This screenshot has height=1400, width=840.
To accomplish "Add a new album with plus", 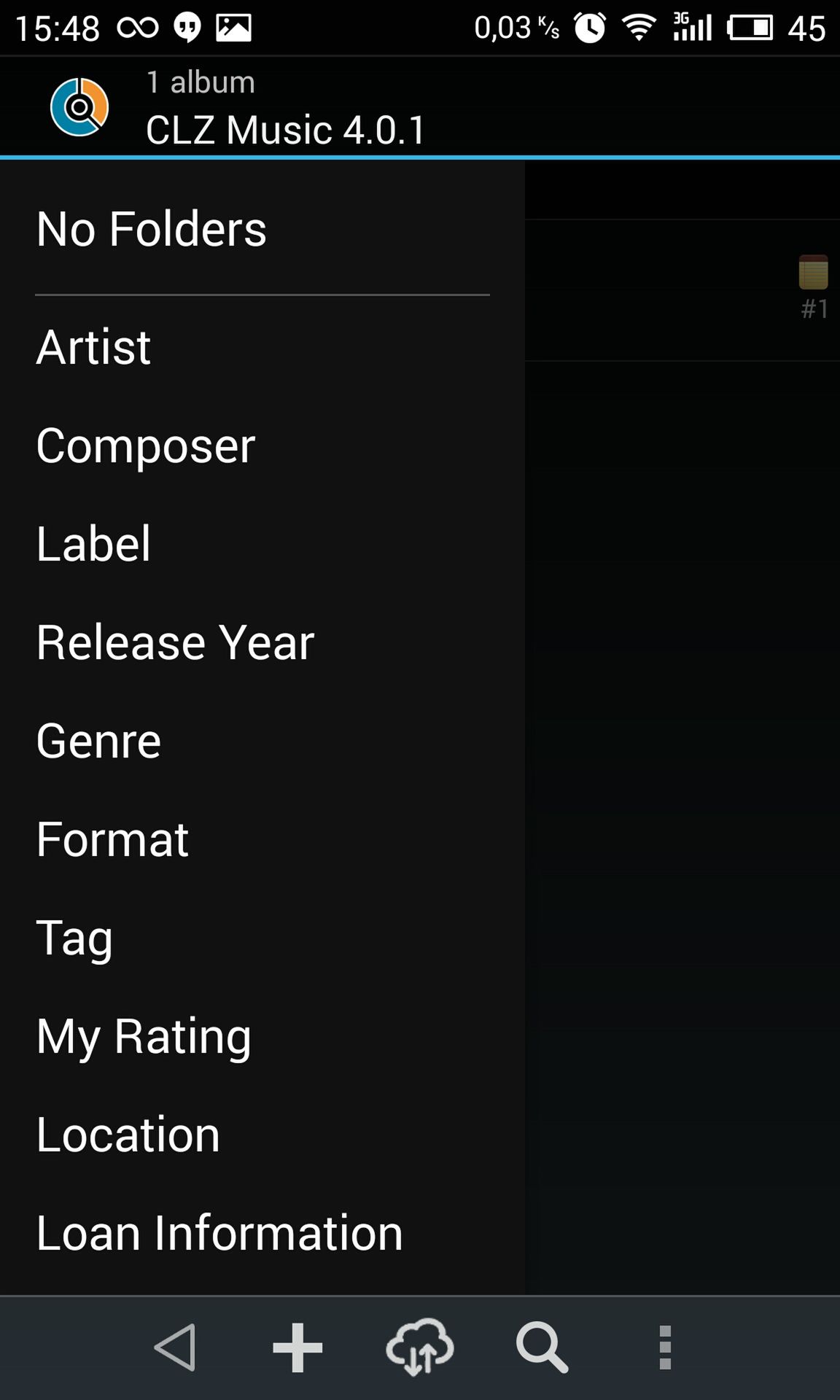I will [x=297, y=1347].
